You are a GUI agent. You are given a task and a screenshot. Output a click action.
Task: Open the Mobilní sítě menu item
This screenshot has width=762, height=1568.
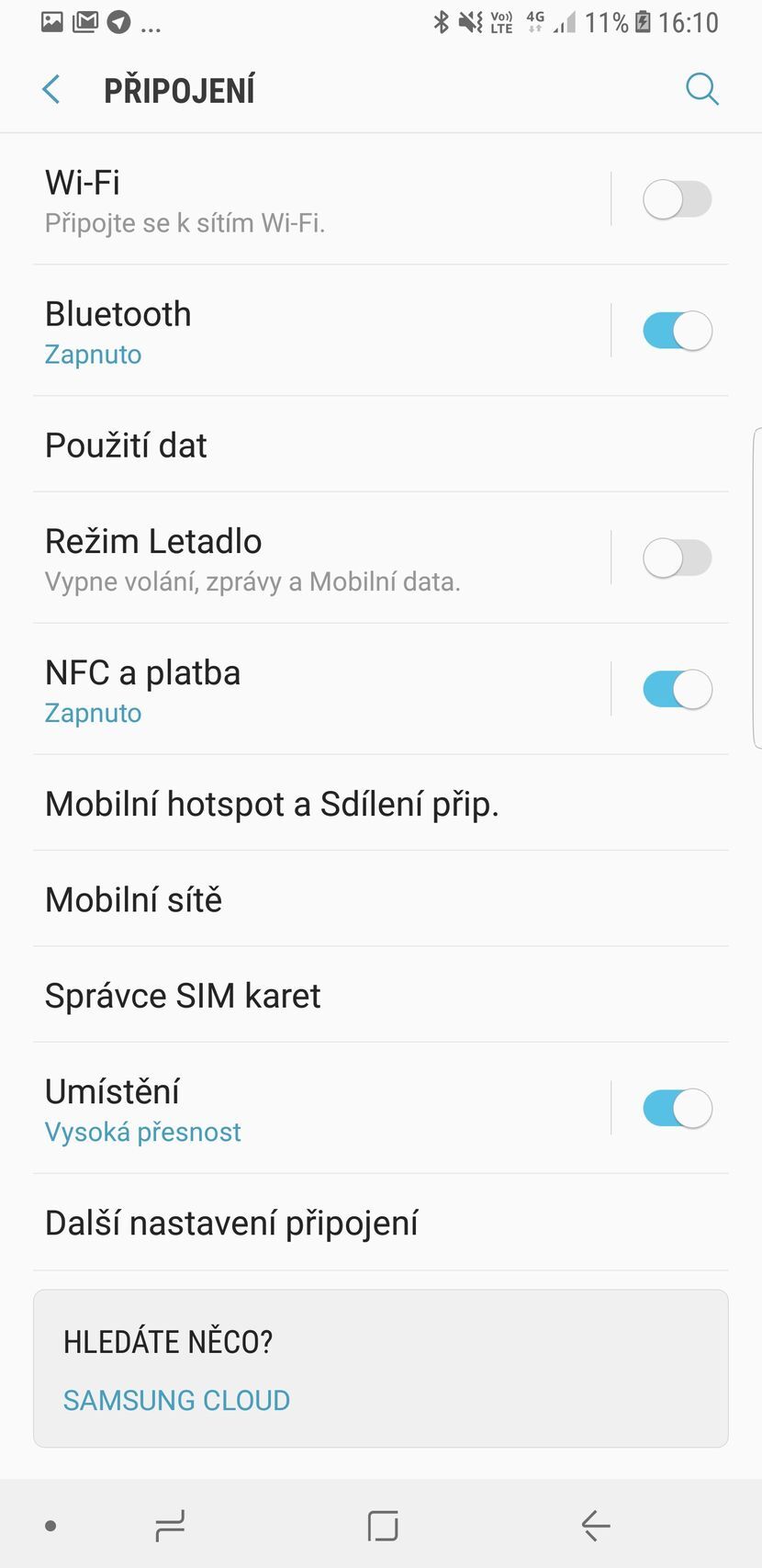pyautogui.click(x=133, y=899)
